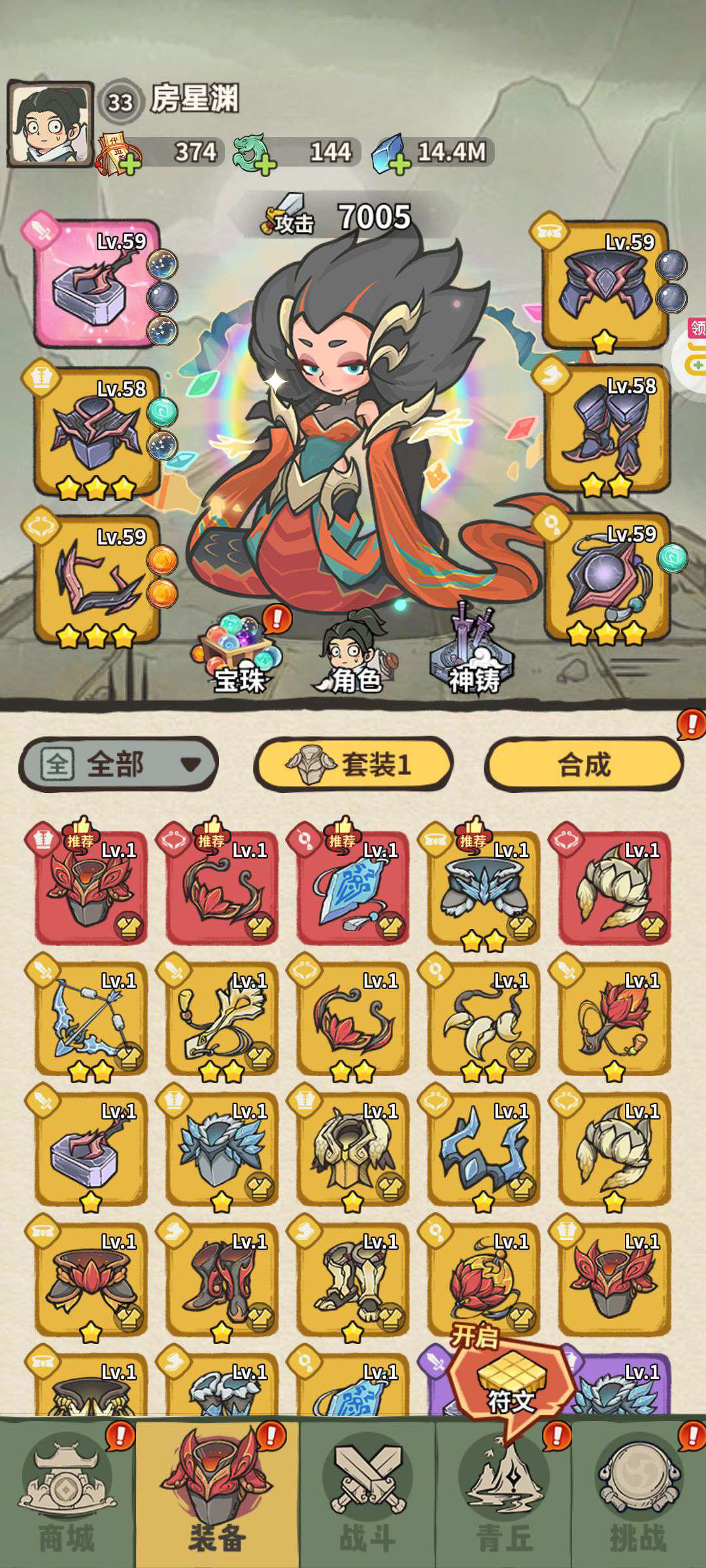This screenshot has width=706, height=1568.
Task: Tap the 合成 synthesis button
Action: coord(584,764)
